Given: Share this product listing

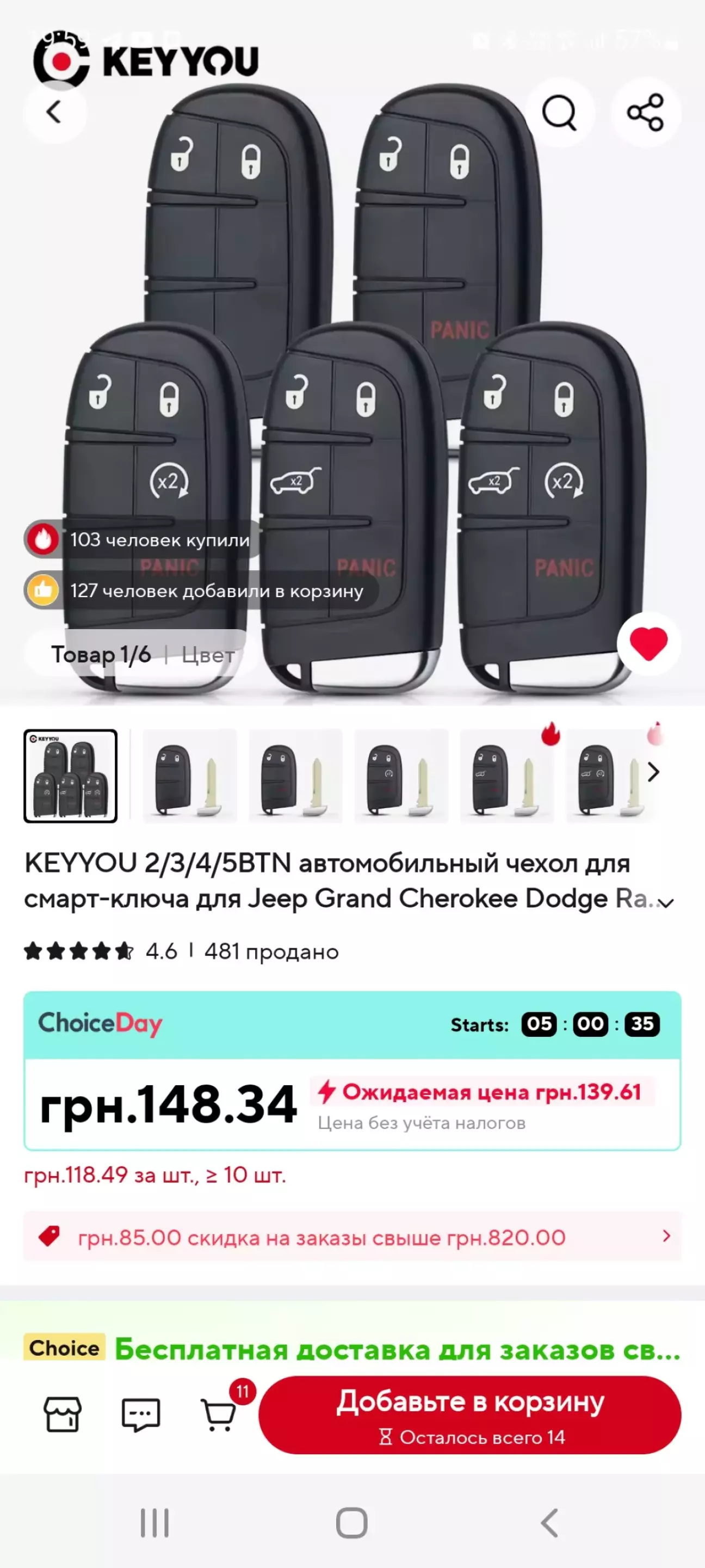Looking at the screenshot, I should (645, 112).
